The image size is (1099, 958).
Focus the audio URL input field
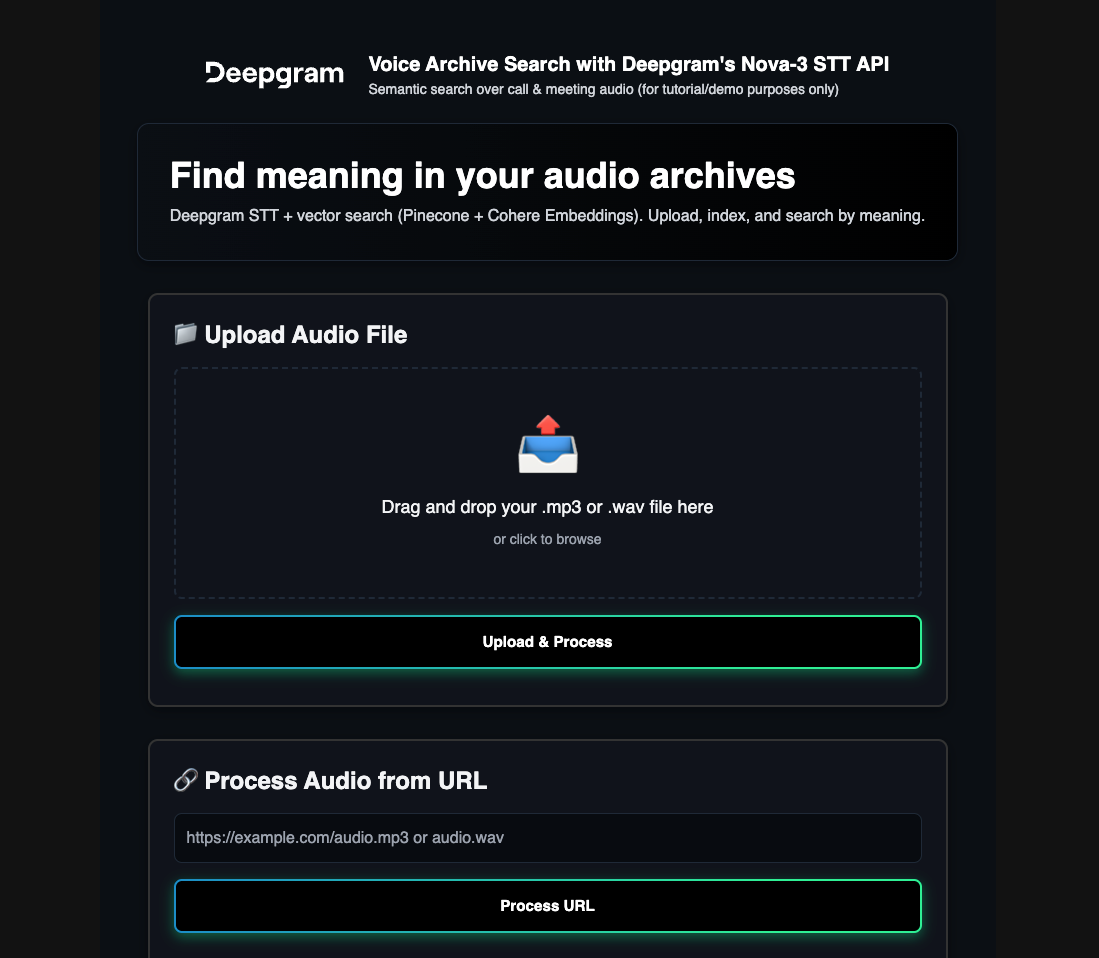[547, 838]
